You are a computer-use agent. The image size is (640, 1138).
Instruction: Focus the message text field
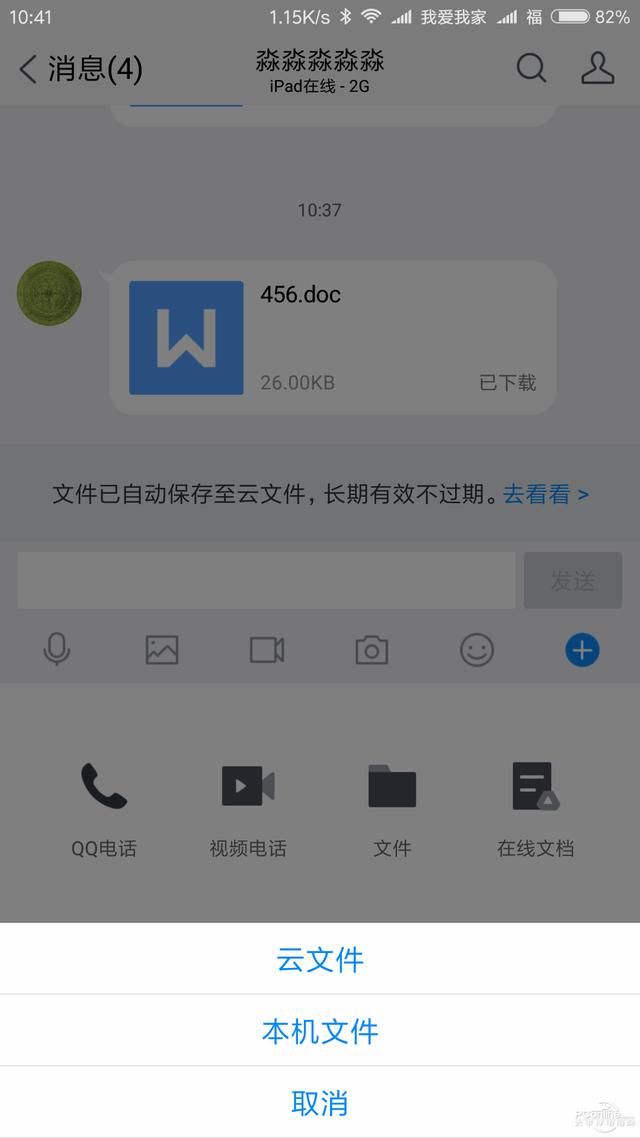click(x=266, y=580)
